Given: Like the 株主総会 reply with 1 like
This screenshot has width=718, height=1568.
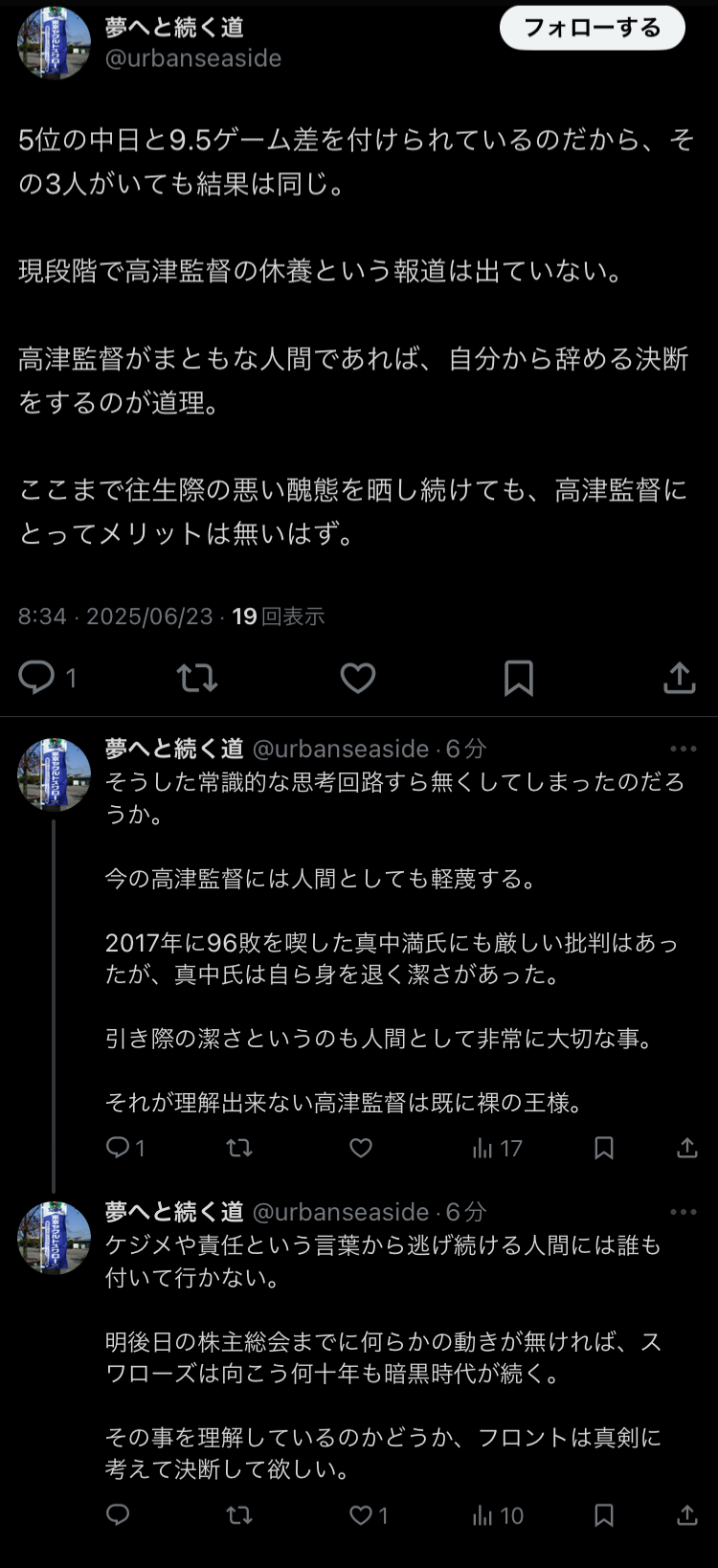Looking at the screenshot, I should tap(369, 1514).
